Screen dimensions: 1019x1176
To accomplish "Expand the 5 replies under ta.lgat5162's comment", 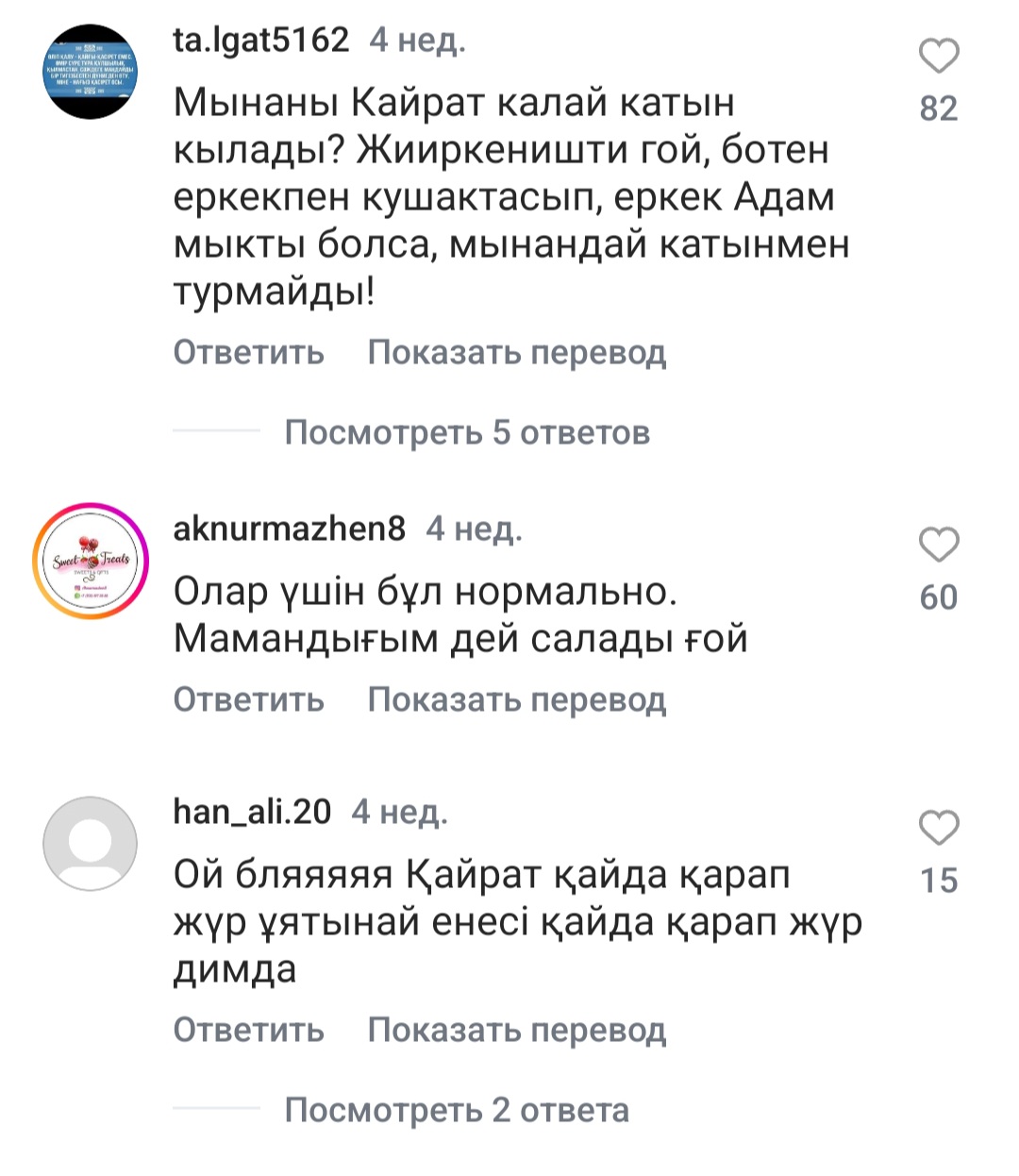I will tap(467, 432).
